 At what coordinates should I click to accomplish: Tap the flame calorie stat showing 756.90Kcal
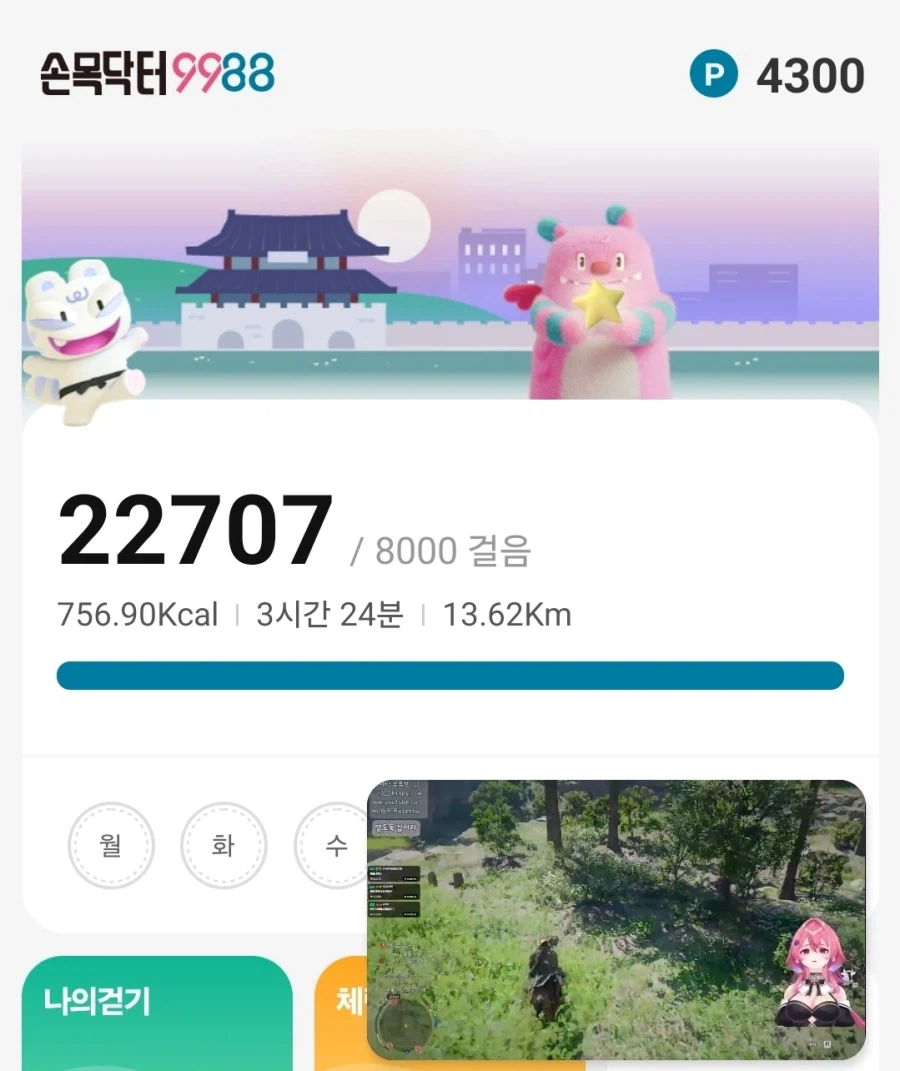[x=135, y=615]
